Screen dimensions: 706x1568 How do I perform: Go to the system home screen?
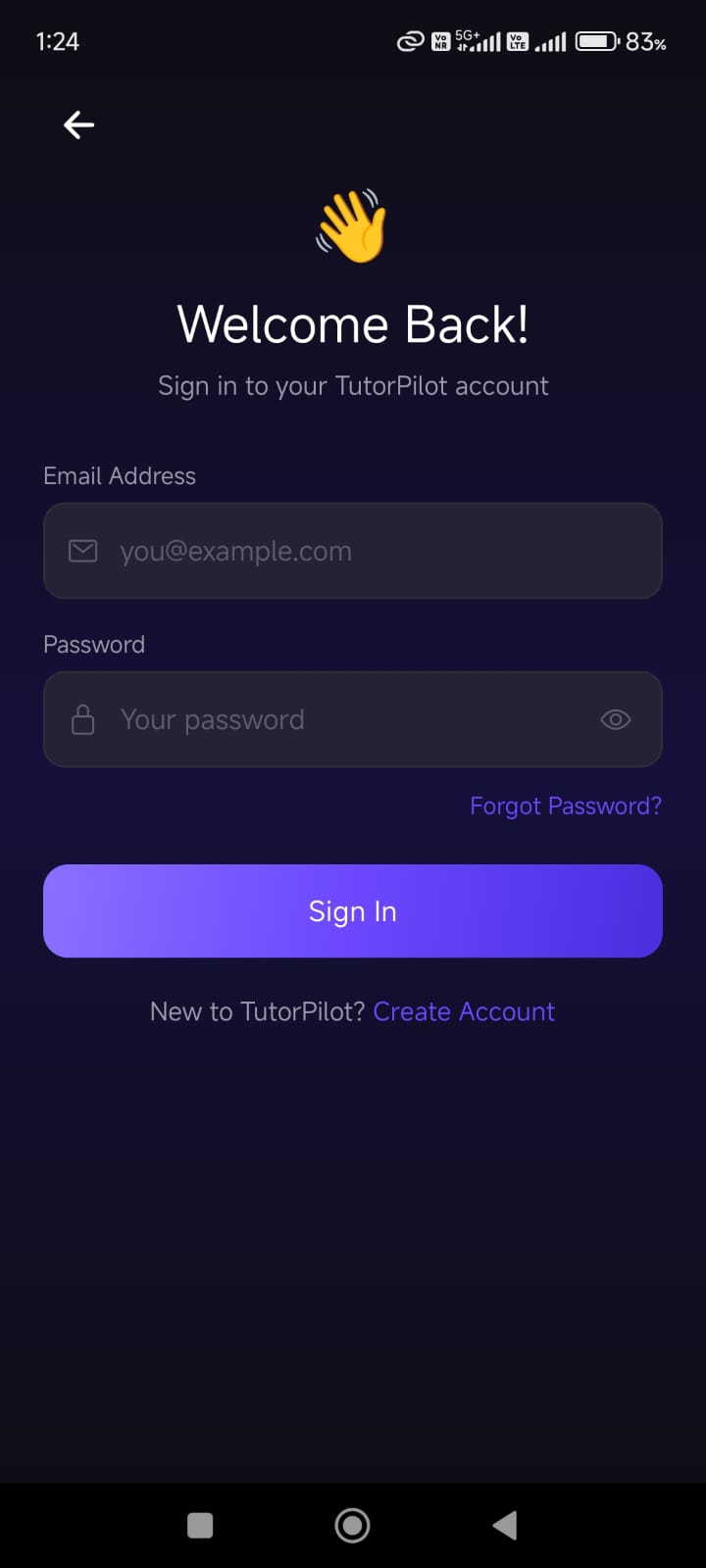[352, 1525]
